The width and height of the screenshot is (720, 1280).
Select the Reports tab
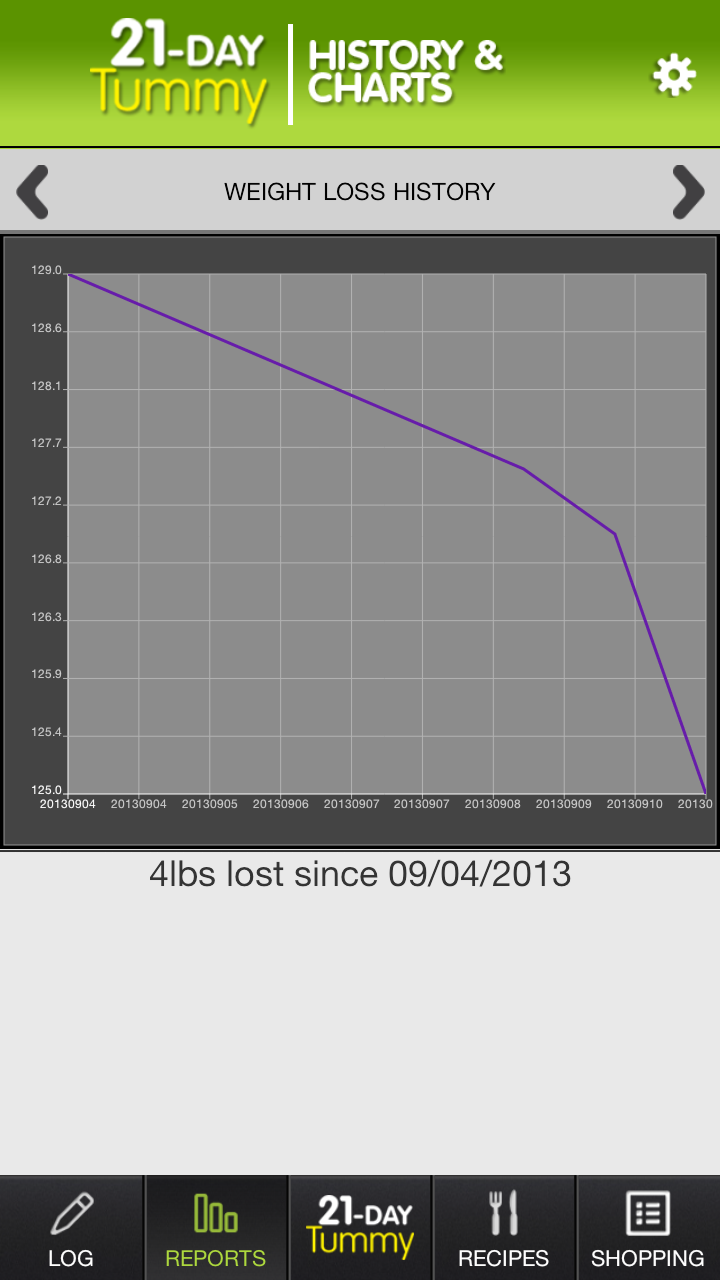coord(216,1228)
